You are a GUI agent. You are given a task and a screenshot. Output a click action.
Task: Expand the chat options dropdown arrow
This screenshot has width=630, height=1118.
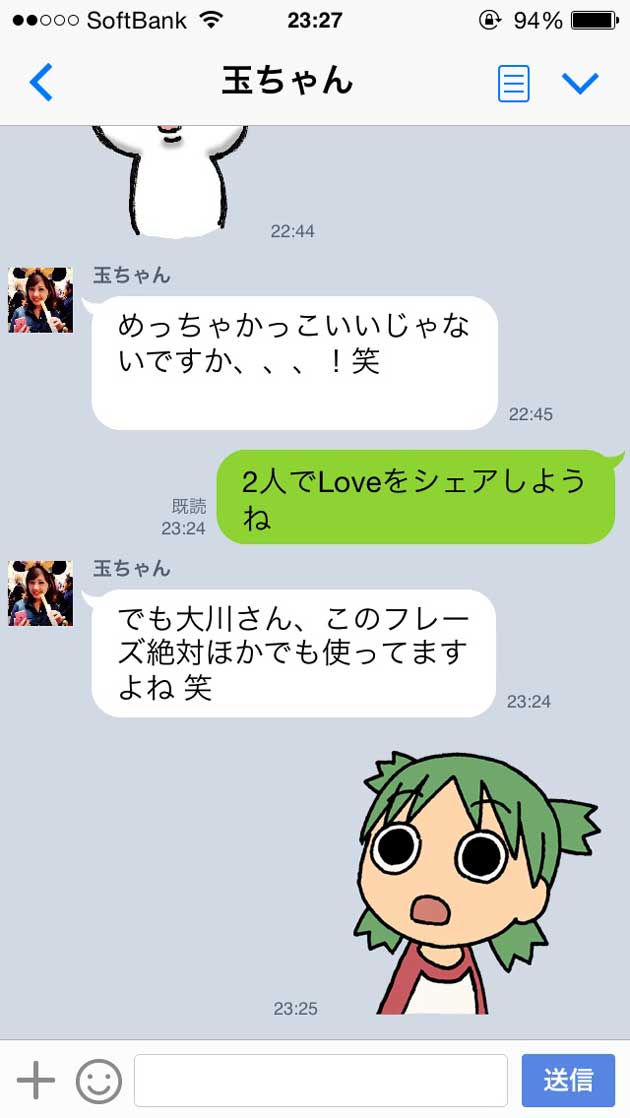click(x=580, y=83)
